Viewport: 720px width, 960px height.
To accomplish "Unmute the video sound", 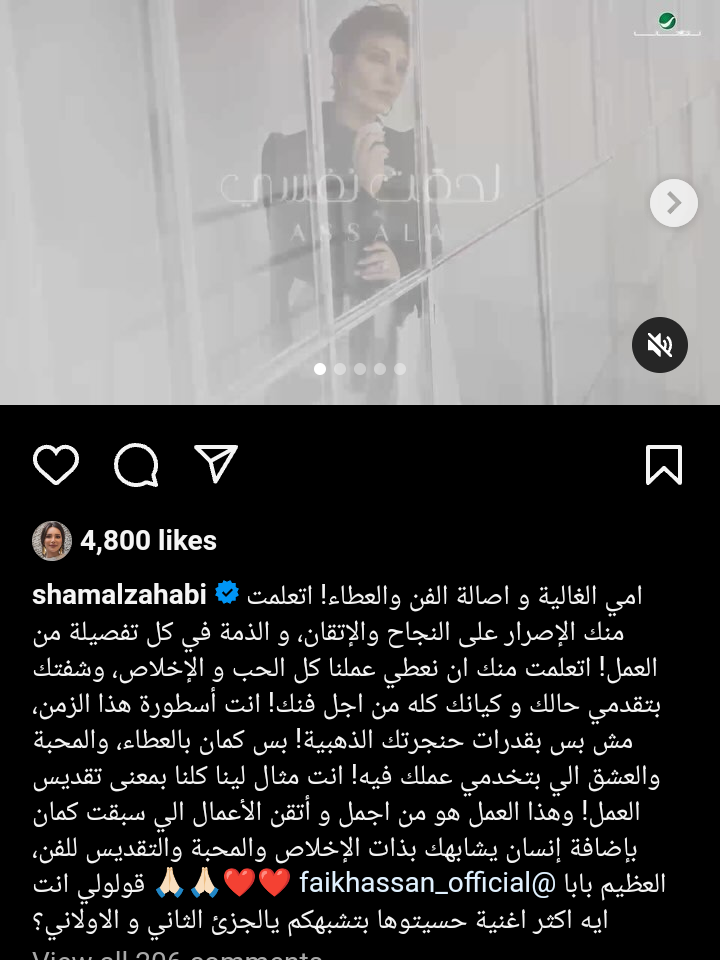I will pyautogui.click(x=660, y=345).
